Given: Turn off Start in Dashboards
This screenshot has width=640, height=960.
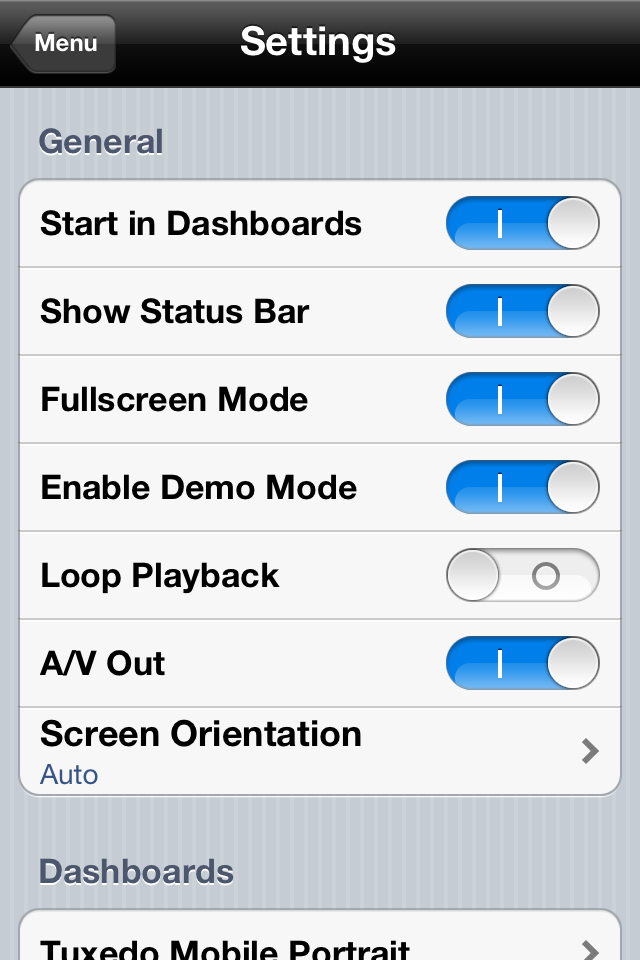Looking at the screenshot, I should click(x=522, y=223).
